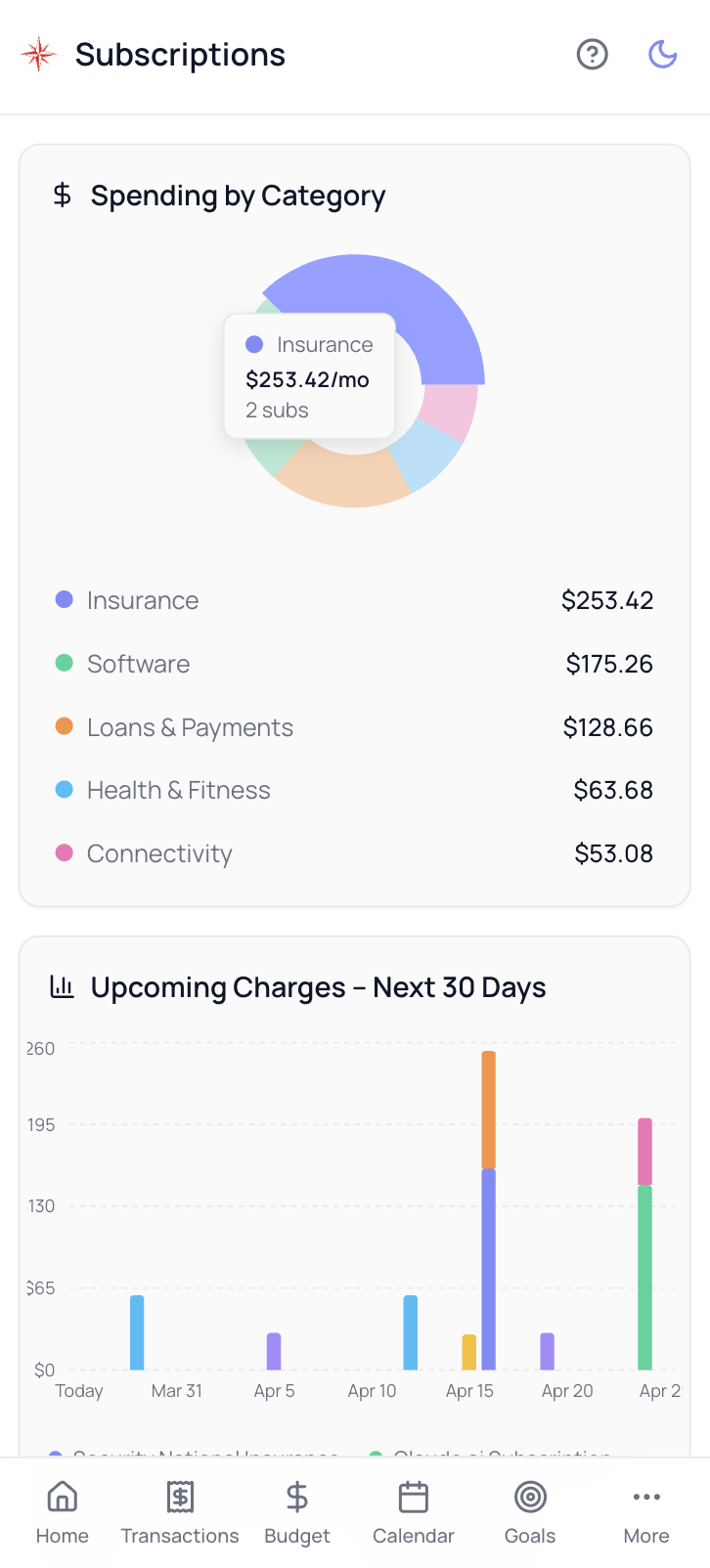710x1568 pixels.
Task: Expand More options with the ellipsis
Action: point(645,1496)
